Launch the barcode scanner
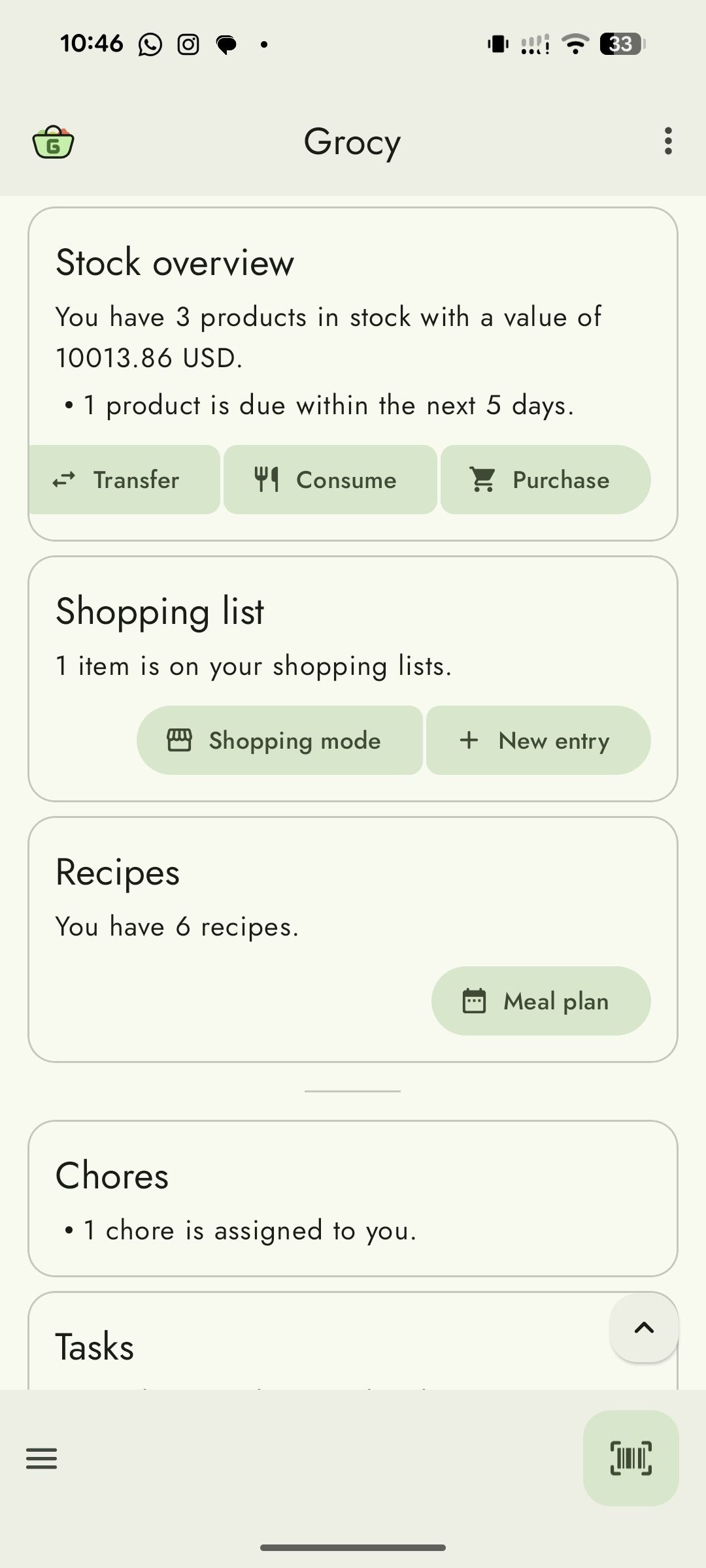Viewport: 706px width, 1568px height. (631, 1458)
